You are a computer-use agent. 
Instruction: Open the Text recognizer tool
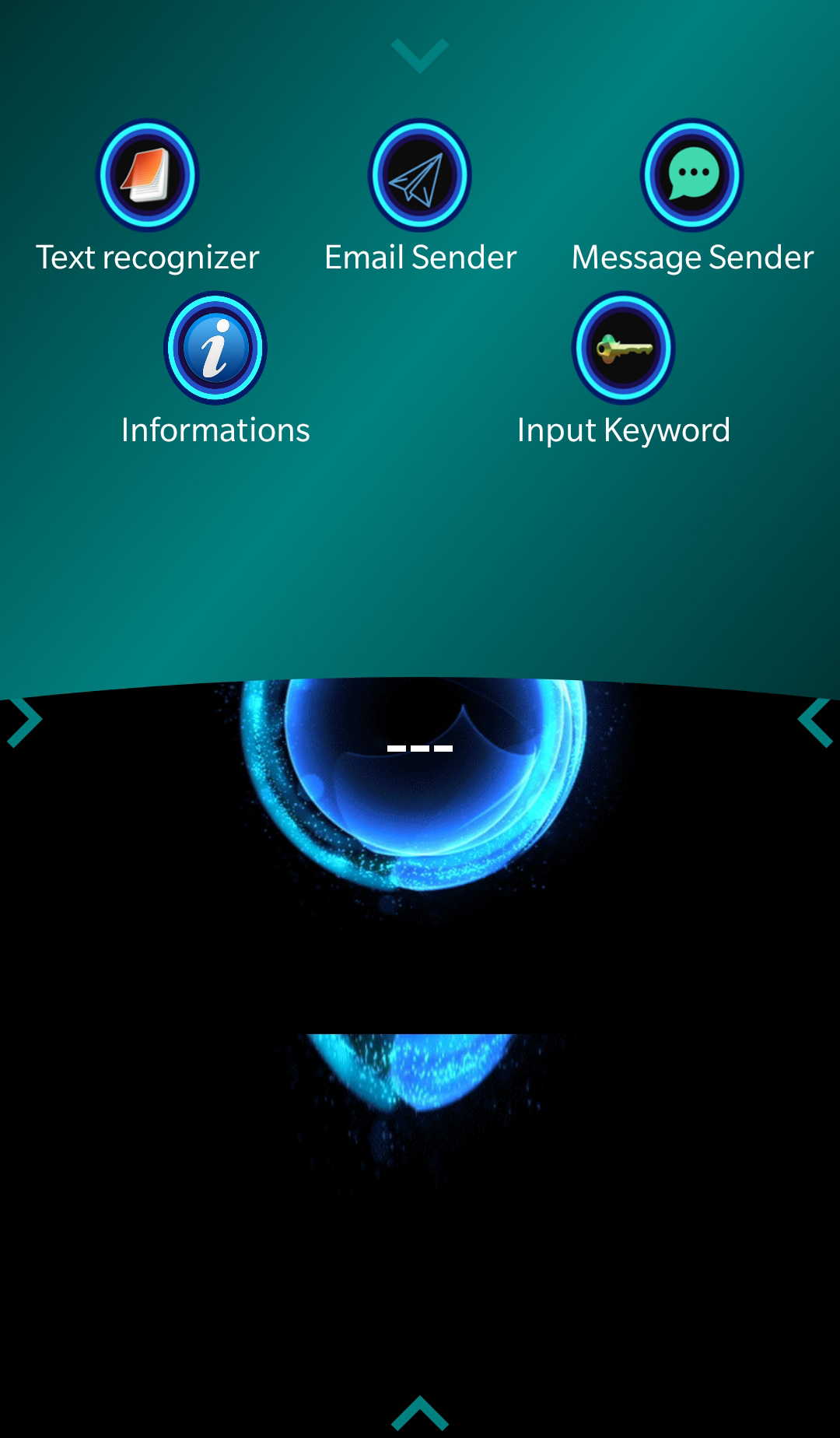point(148,175)
